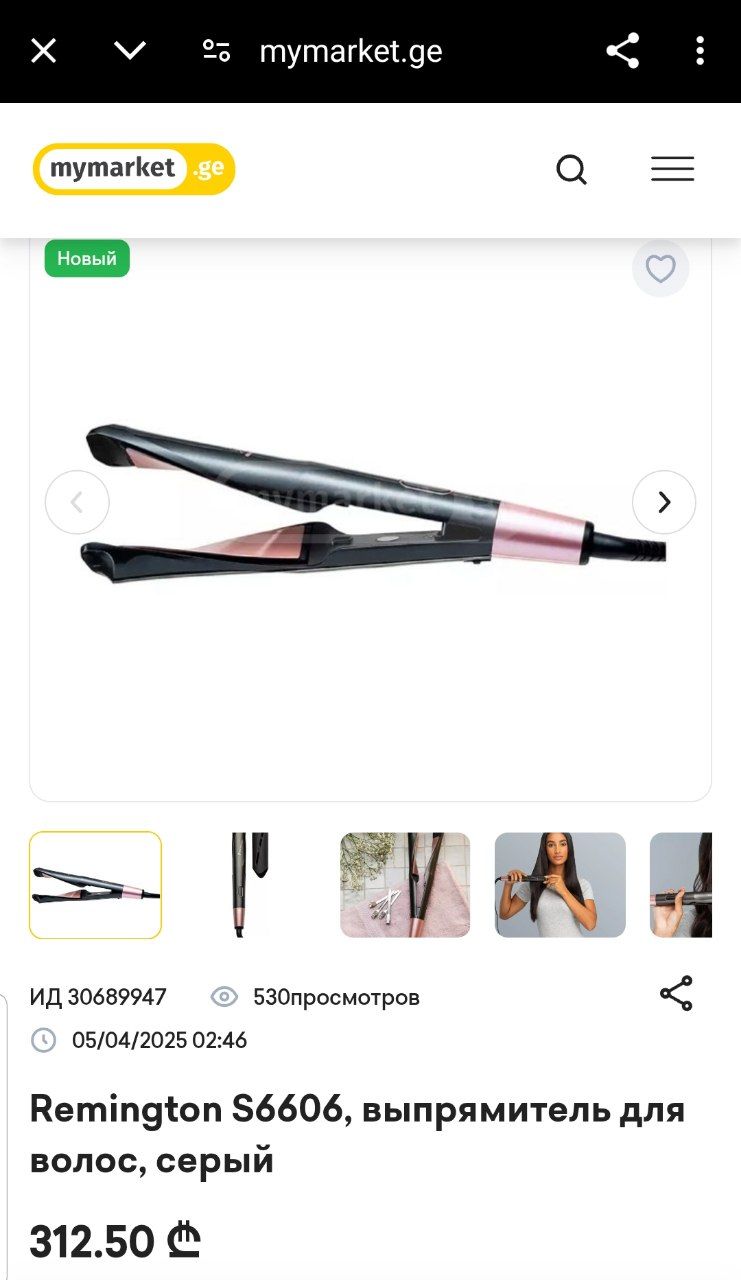The height and width of the screenshot is (1280, 741).
Task: Share the page from the browser bar
Action: tap(623, 51)
